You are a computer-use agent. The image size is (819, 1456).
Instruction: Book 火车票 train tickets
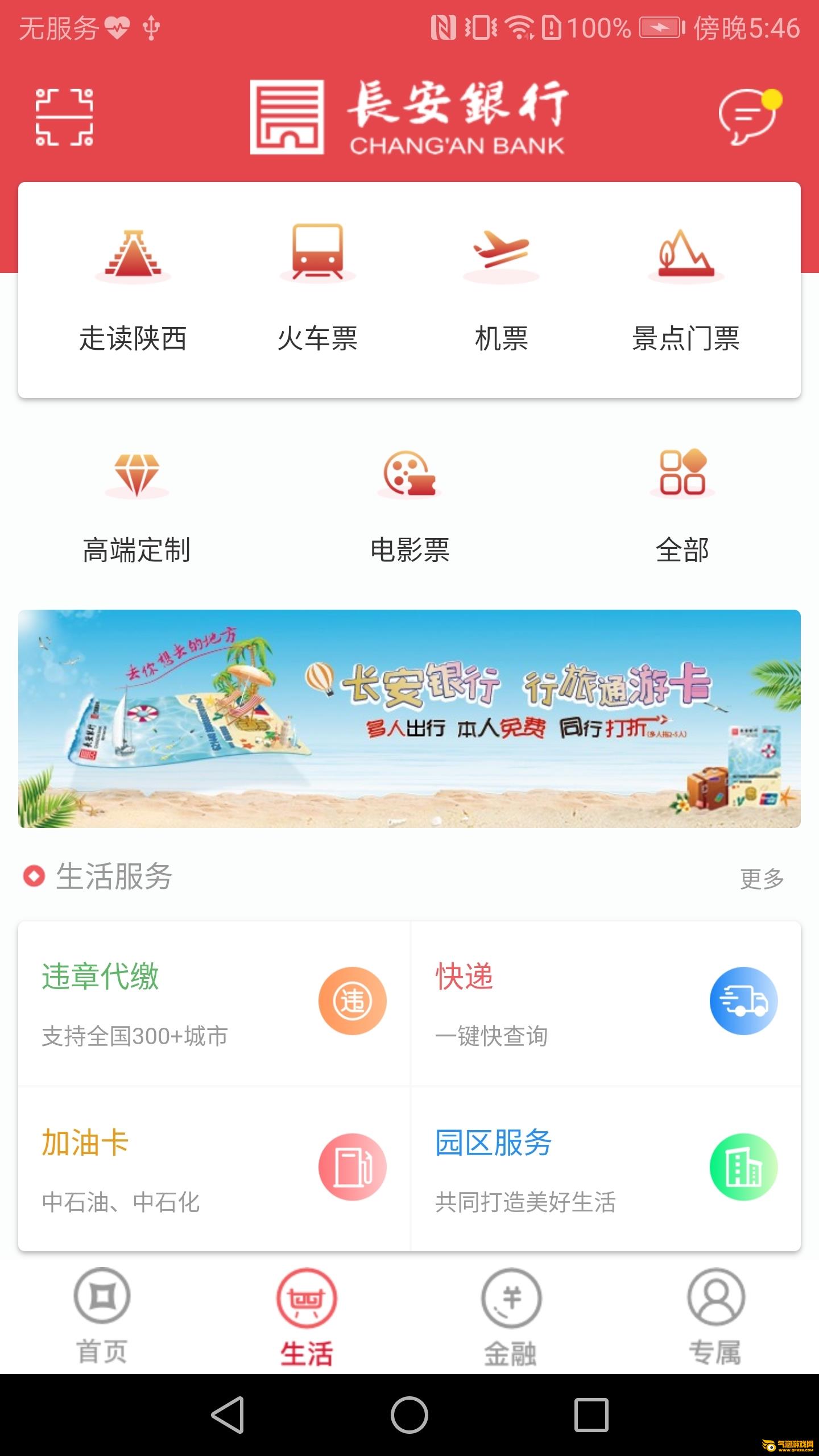click(x=317, y=290)
